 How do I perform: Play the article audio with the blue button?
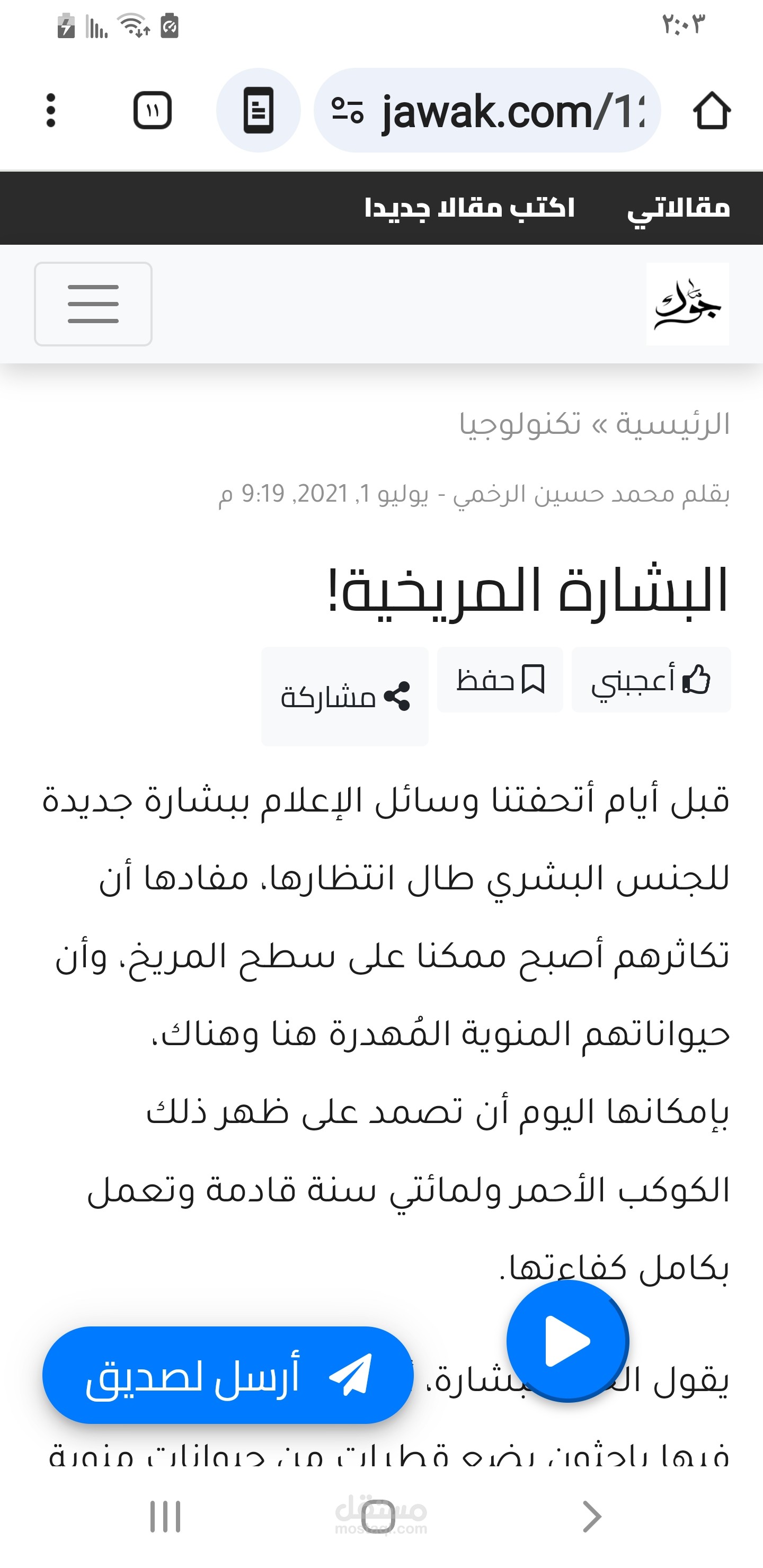click(567, 1341)
